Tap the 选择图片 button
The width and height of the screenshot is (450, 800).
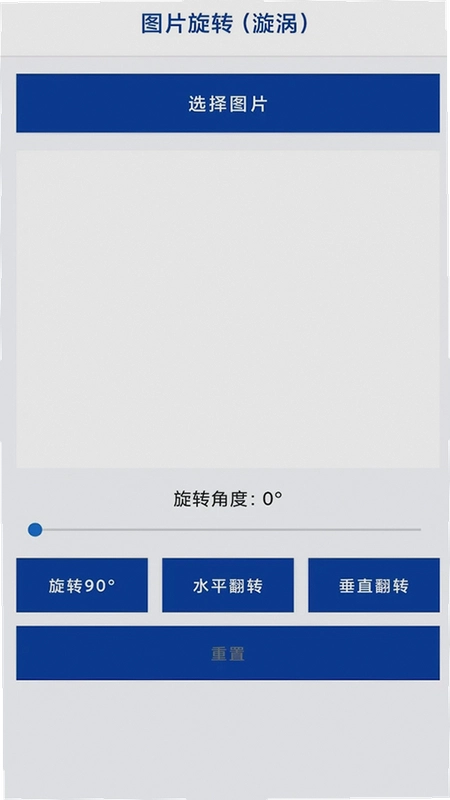[x=228, y=103]
